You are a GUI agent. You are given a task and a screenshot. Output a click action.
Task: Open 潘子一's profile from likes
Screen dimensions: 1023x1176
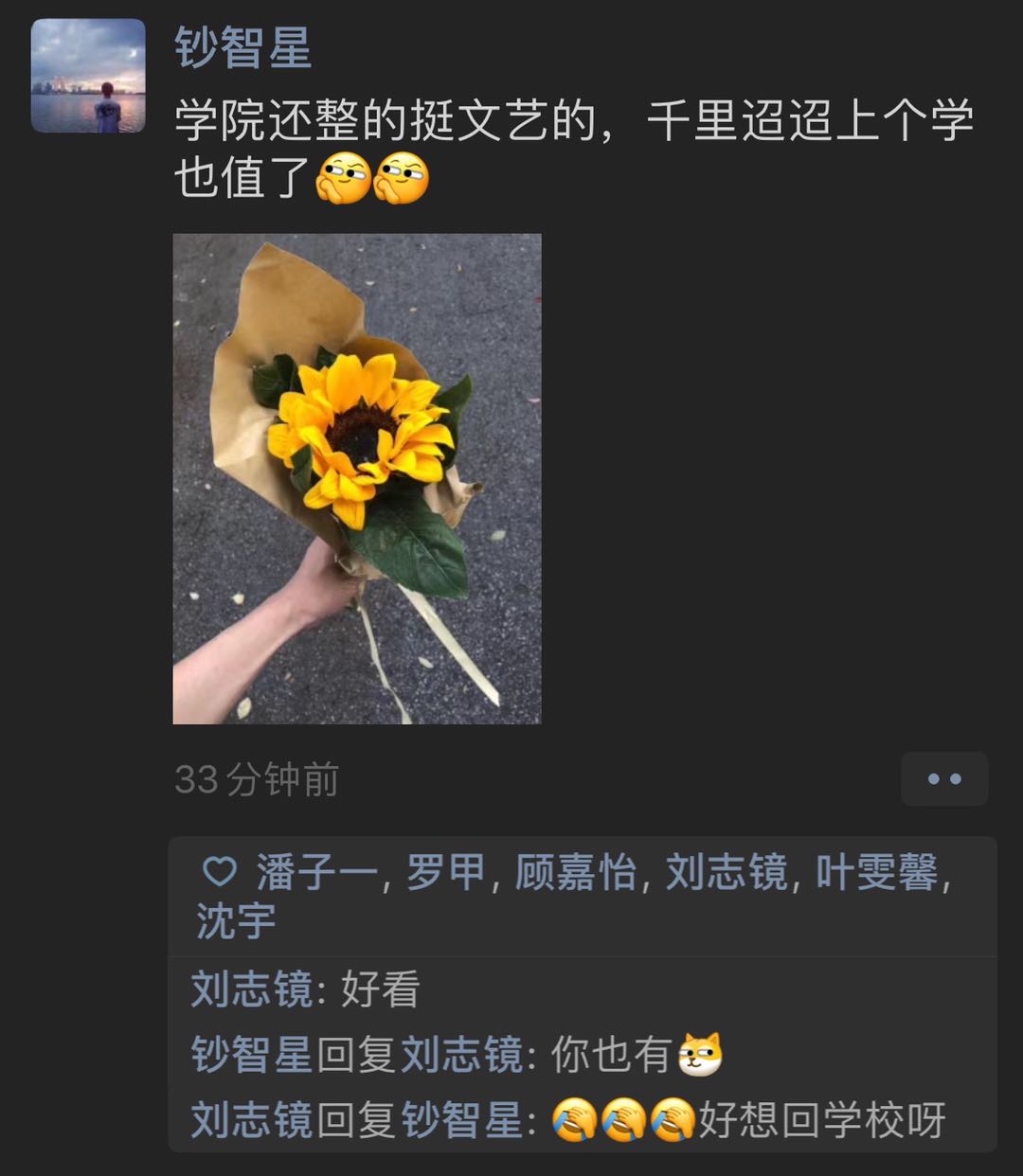click(x=316, y=872)
